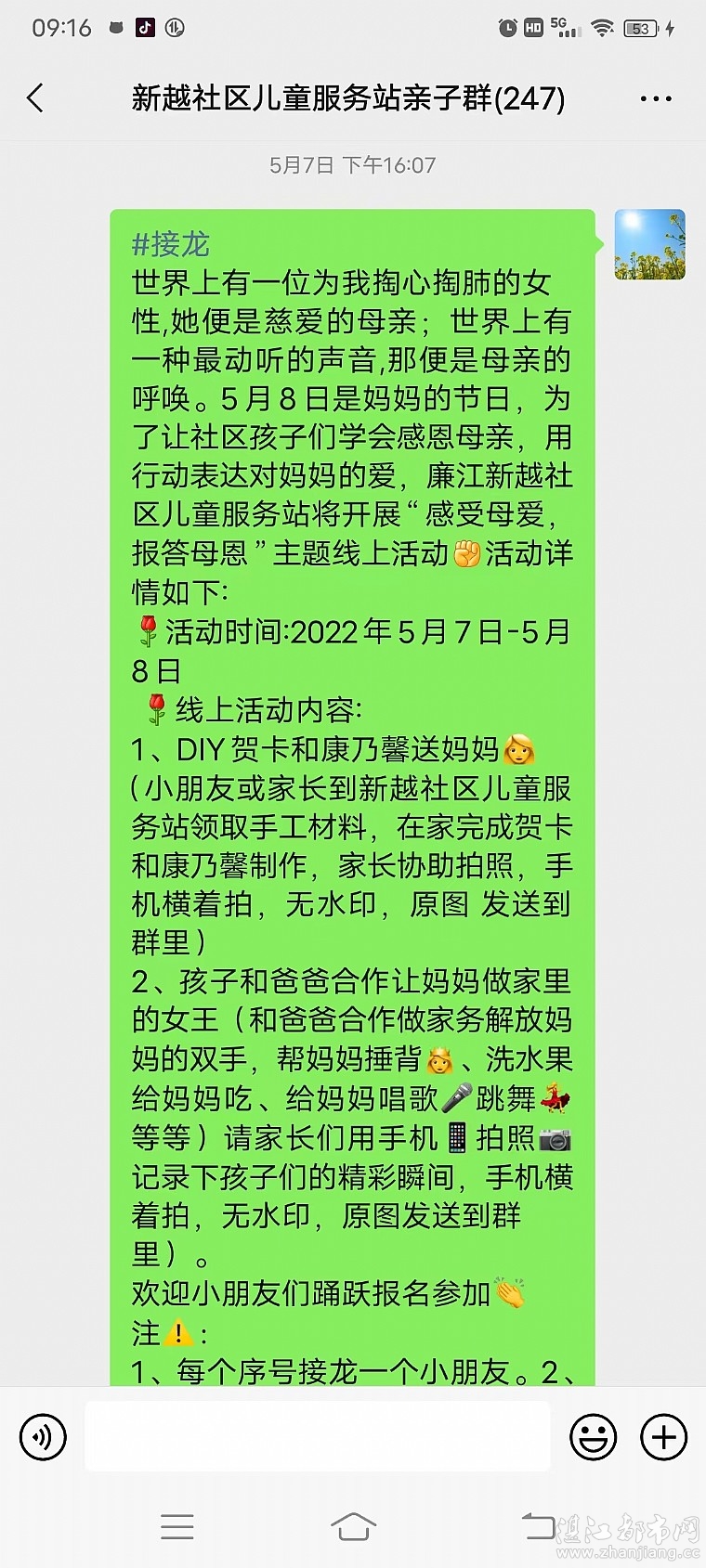Screen dimensions: 706x1568
Task: Open the sender's profile avatar
Action: tap(649, 245)
